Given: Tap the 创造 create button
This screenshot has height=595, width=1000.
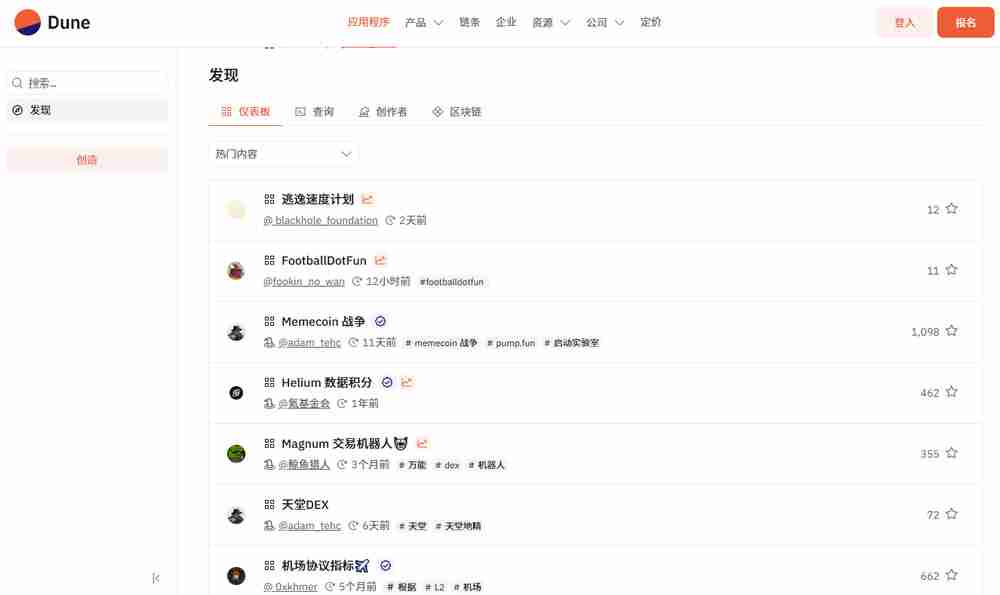Looking at the screenshot, I should (87, 160).
